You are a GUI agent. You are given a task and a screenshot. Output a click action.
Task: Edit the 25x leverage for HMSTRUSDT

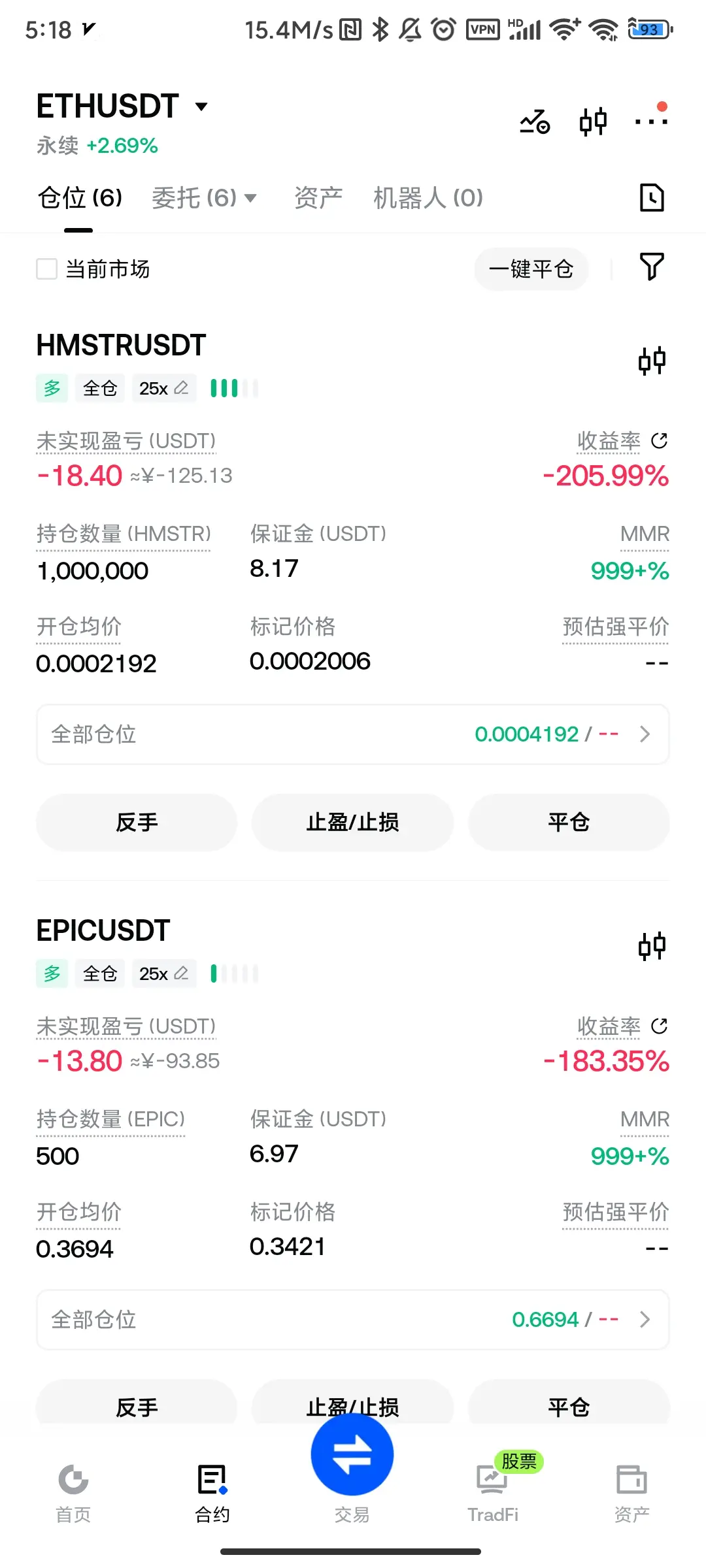tap(164, 388)
